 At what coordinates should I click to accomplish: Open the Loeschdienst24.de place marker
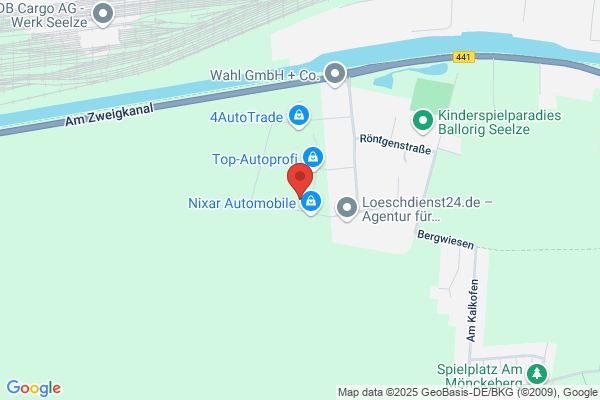(347, 209)
